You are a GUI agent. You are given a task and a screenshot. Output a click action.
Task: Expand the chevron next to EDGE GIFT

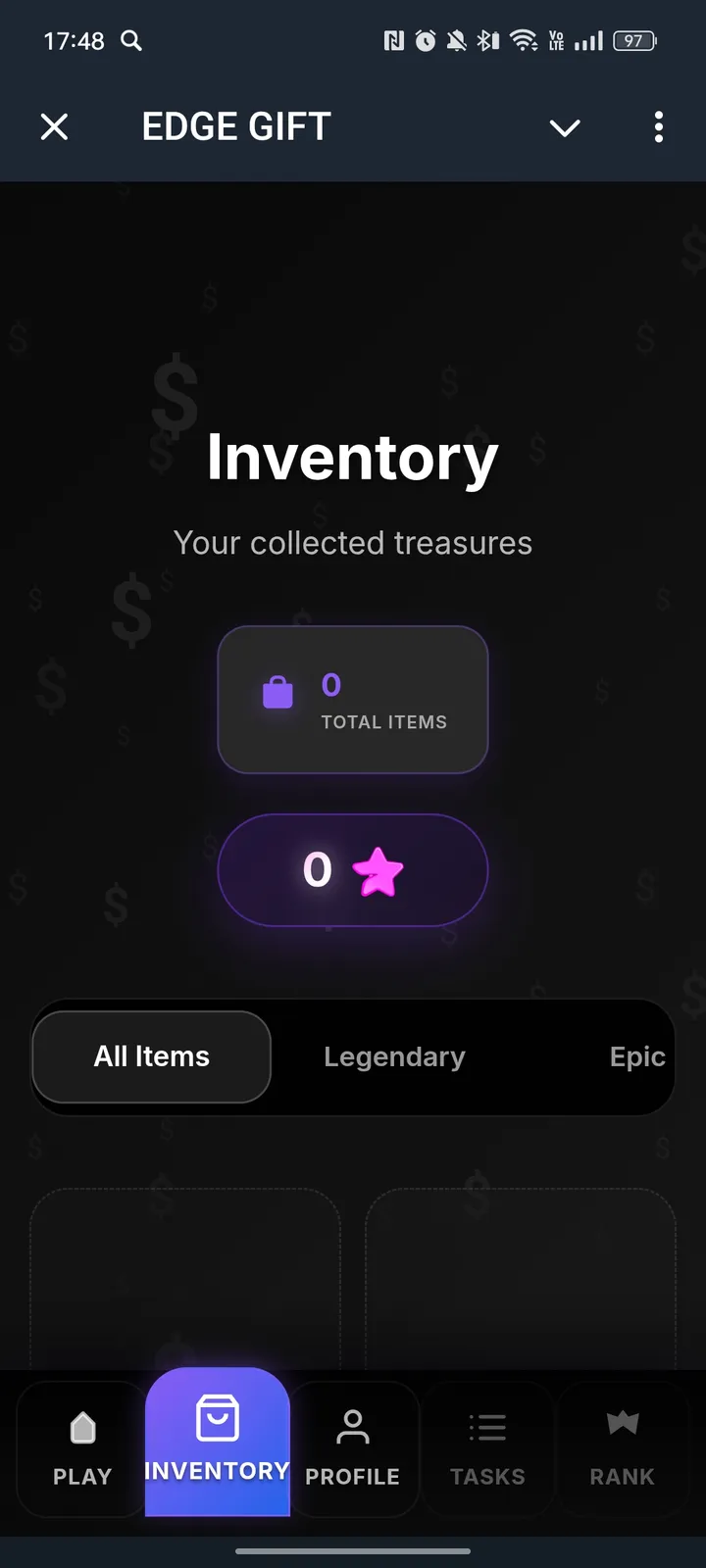(565, 127)
